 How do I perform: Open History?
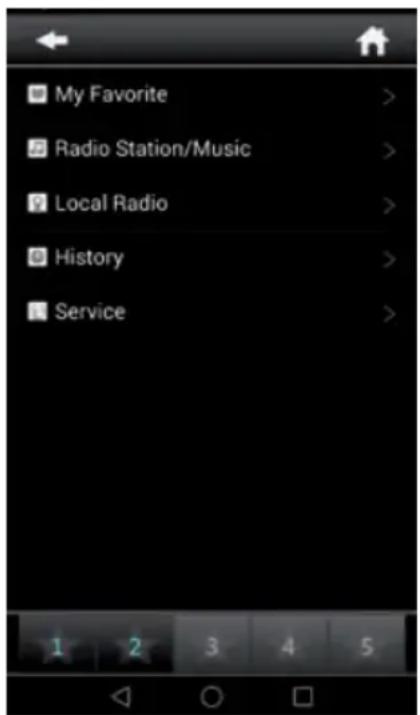click(x=210, y=258)
